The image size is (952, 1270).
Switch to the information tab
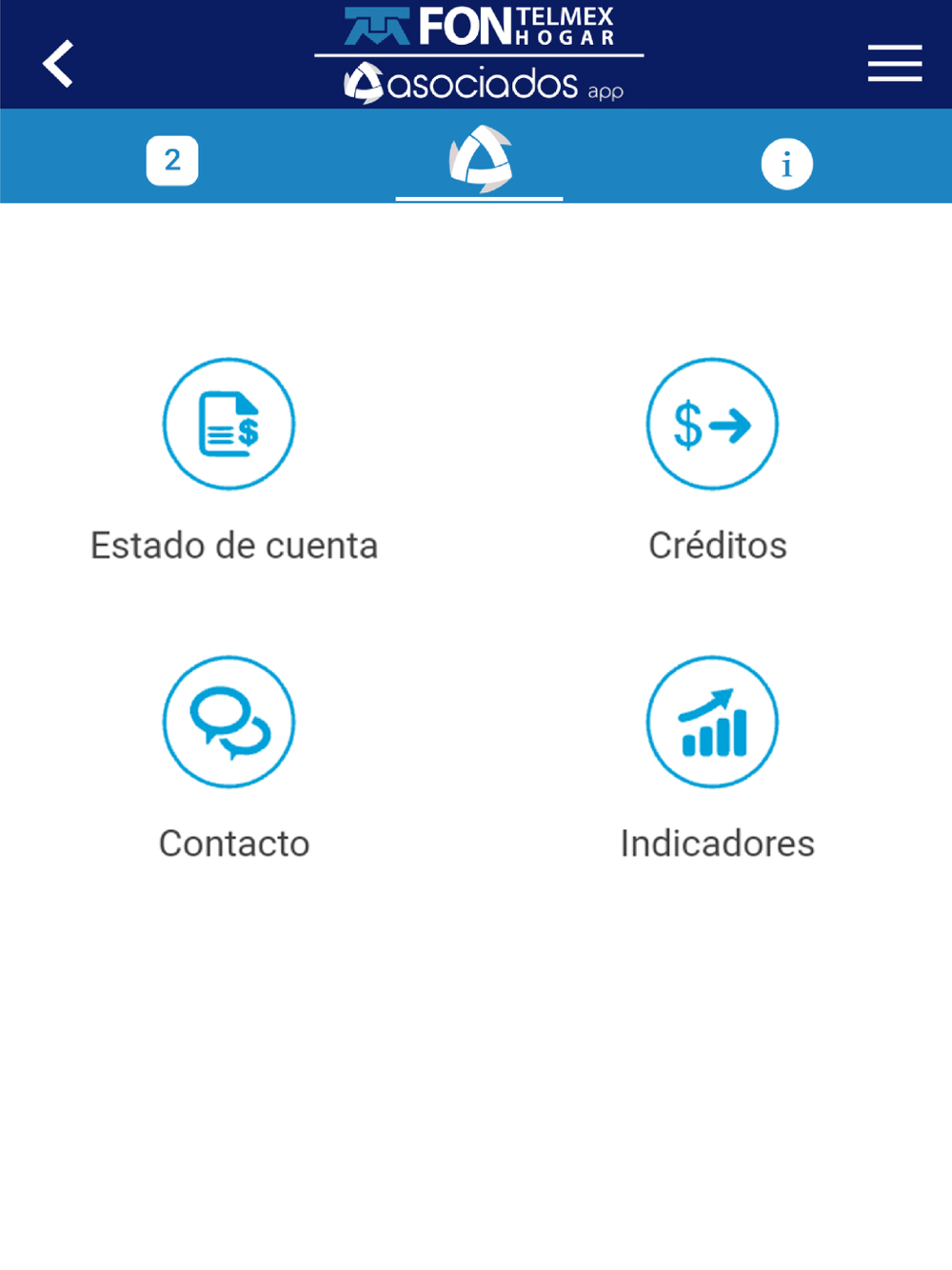coord(786,164)
